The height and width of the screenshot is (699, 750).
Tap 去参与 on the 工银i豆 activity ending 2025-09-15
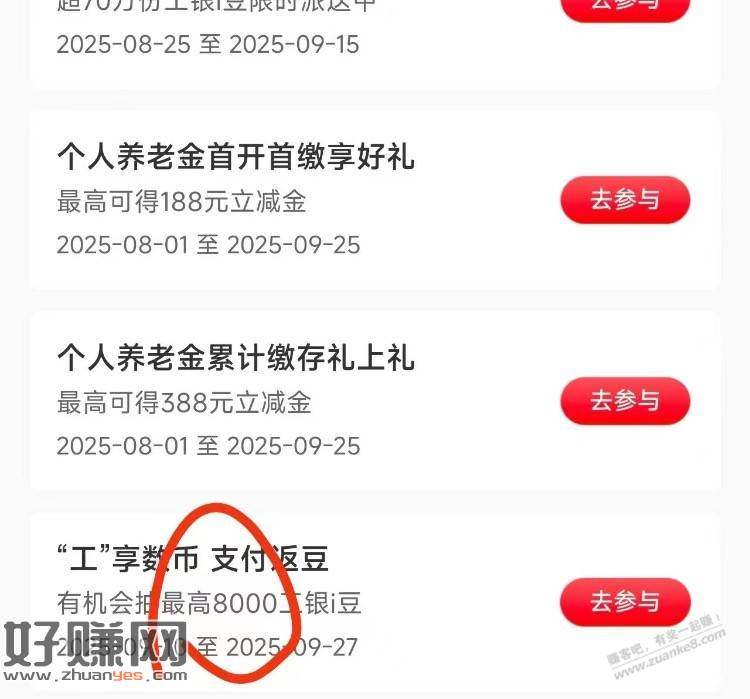625,6
